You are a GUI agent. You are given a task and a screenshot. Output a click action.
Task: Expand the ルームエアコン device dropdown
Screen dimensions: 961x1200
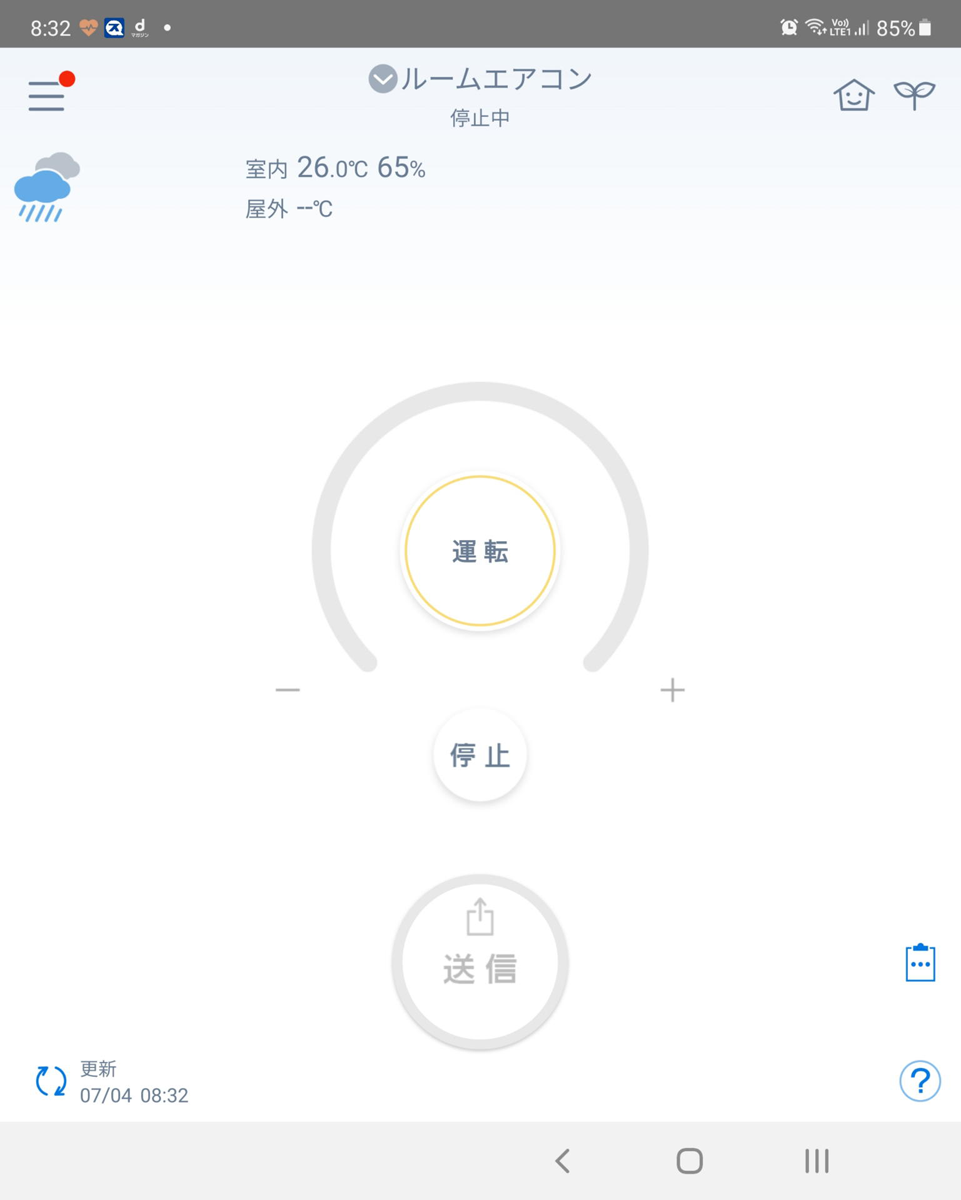click(383, 79)
